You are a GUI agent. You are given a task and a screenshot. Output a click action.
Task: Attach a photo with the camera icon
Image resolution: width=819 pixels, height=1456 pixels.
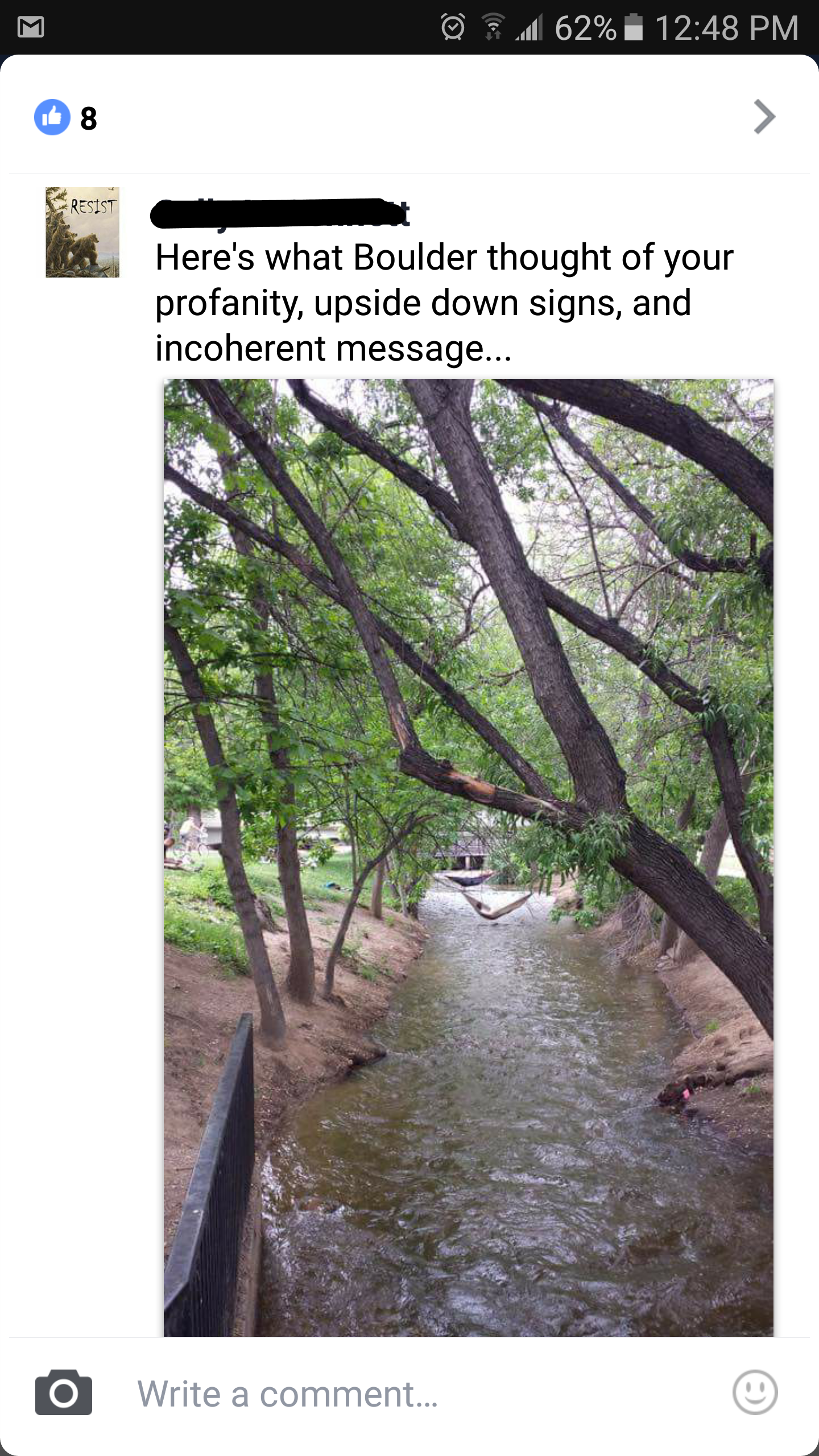(x=63, y=1393)
